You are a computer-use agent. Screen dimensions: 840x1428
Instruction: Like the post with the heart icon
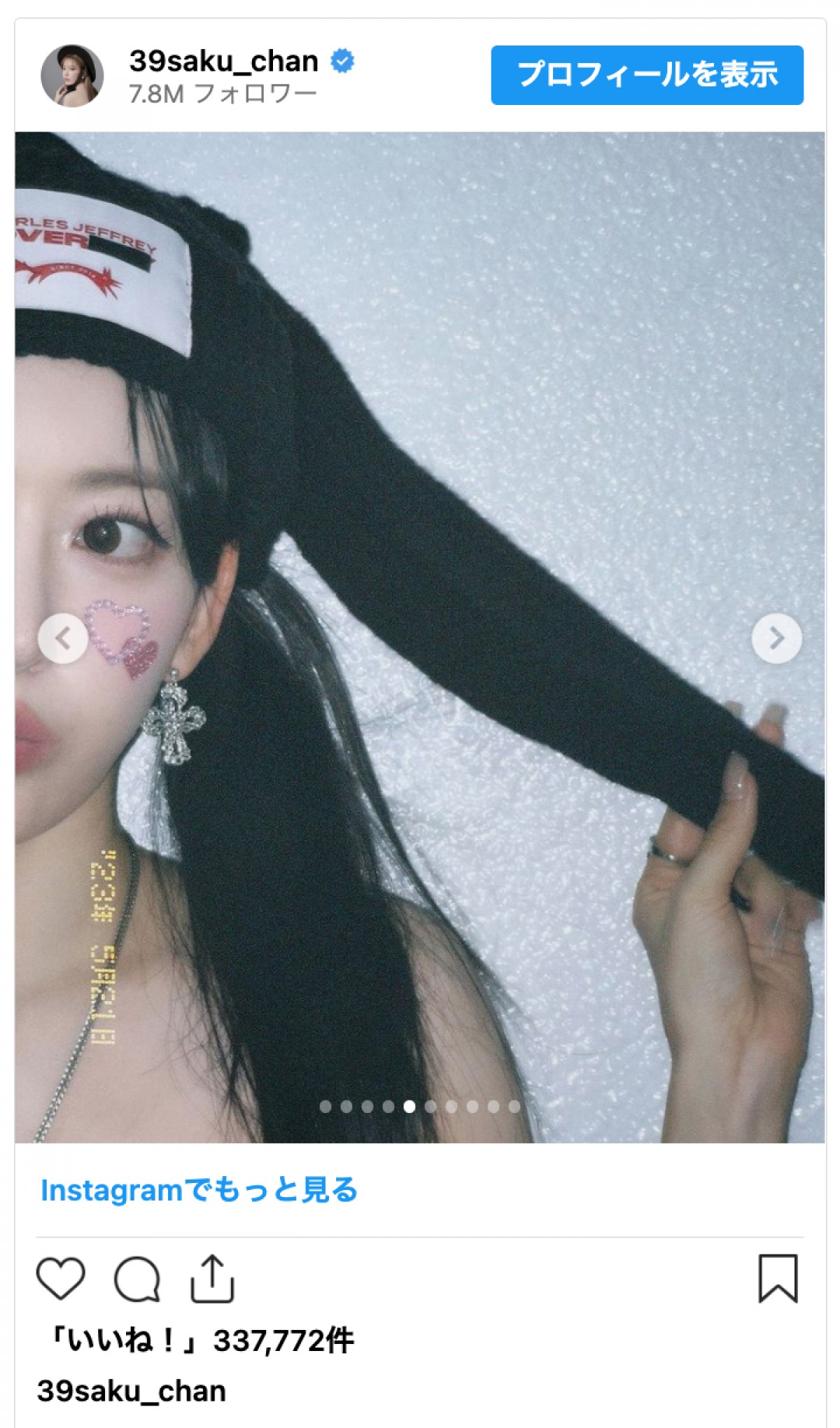(x=61, y=1278)
